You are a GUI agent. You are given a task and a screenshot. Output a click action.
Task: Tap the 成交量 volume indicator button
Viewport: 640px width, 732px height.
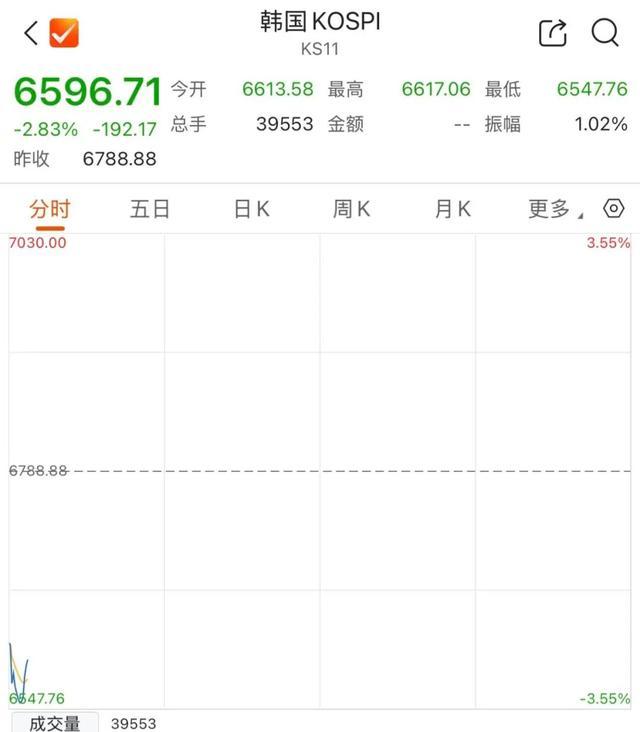click(55, 723)
